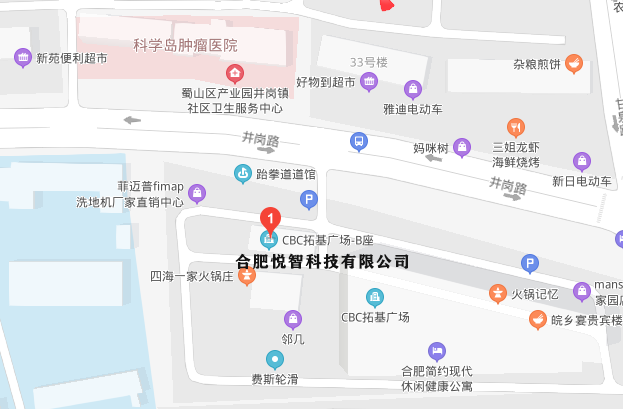Tap the red marker numbered 1
The image size is (623, 409).
(x=269, y=216)
